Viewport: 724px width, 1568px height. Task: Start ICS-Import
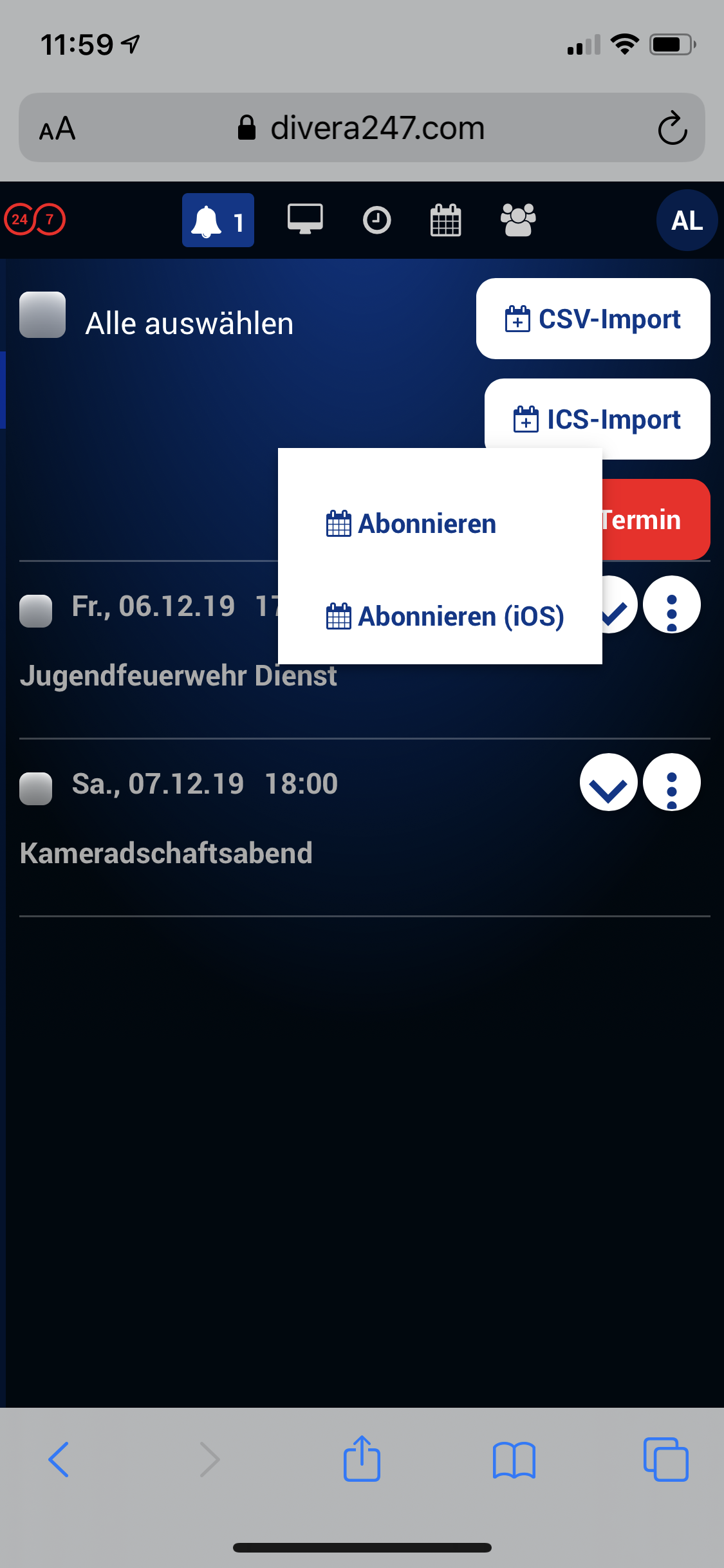[597, 419]
